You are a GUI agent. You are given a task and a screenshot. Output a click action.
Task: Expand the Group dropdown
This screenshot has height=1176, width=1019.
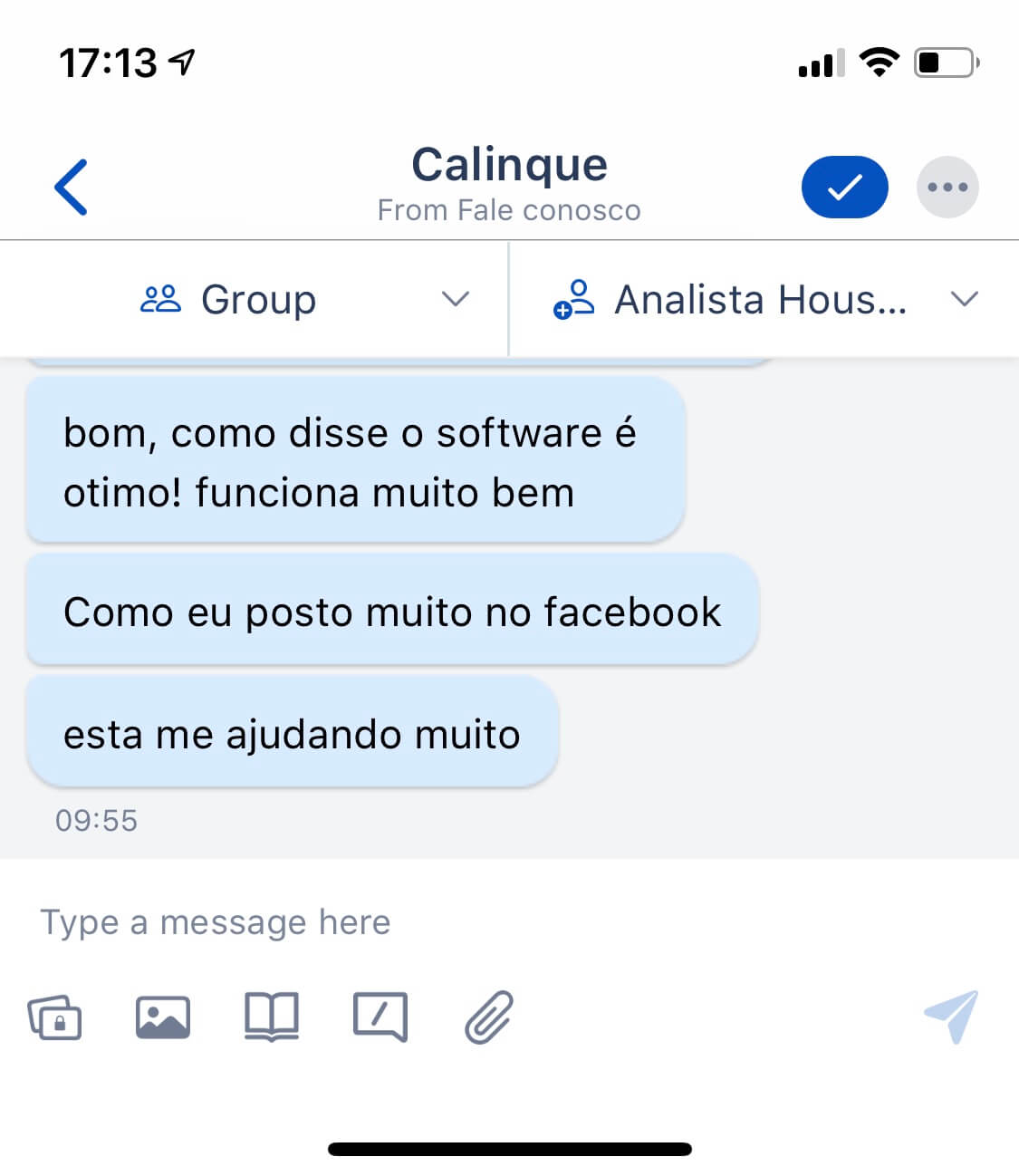[x=303, y=299]
